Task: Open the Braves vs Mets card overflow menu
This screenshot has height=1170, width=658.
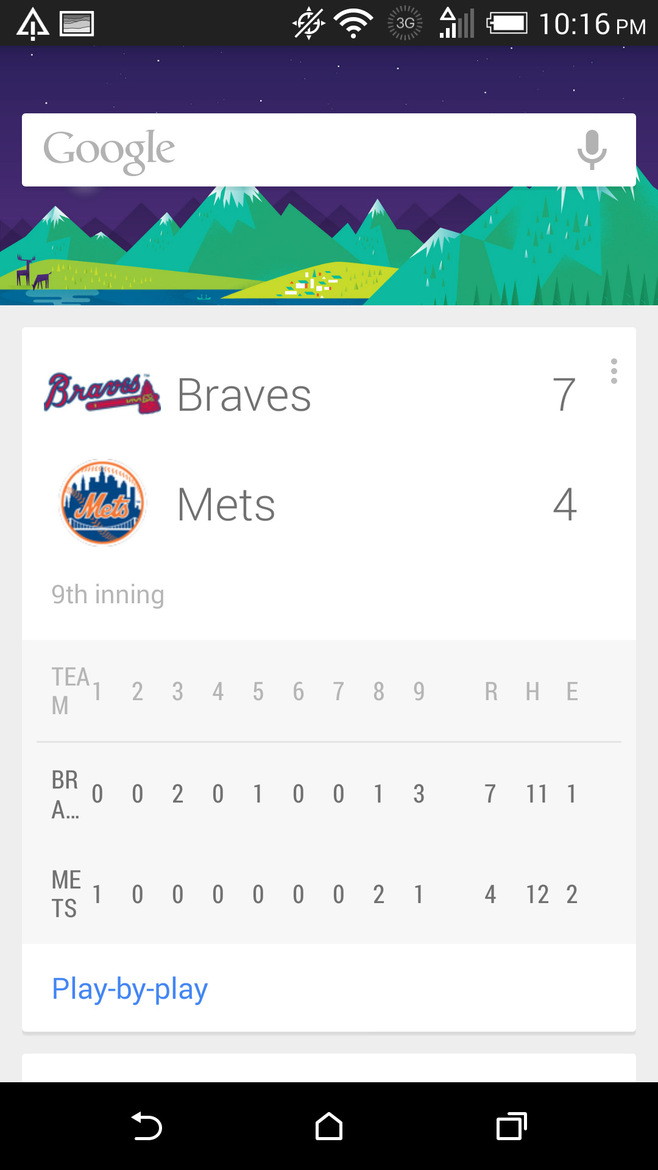Action: [613, 371]
